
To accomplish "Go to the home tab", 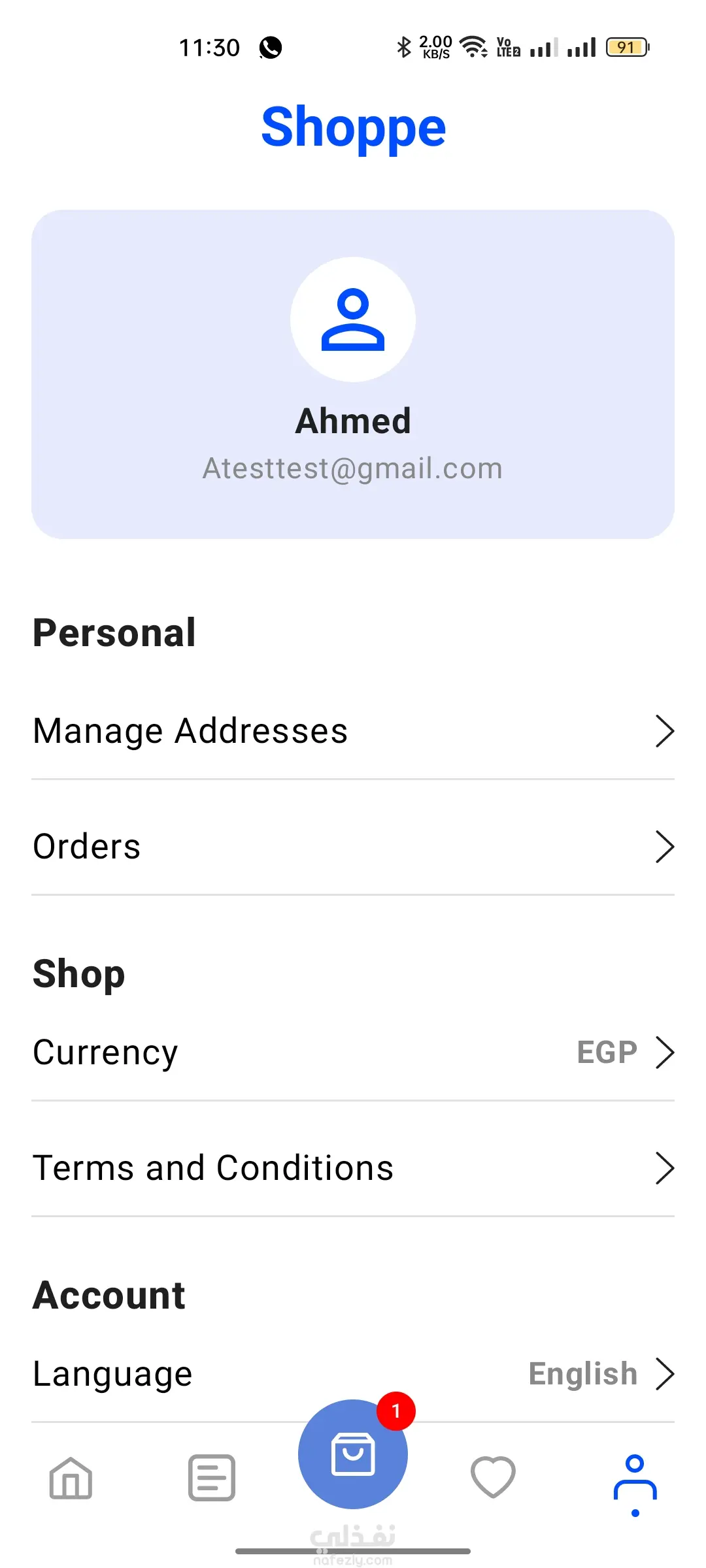I will pyautogui.click(x=71, y=1478).
